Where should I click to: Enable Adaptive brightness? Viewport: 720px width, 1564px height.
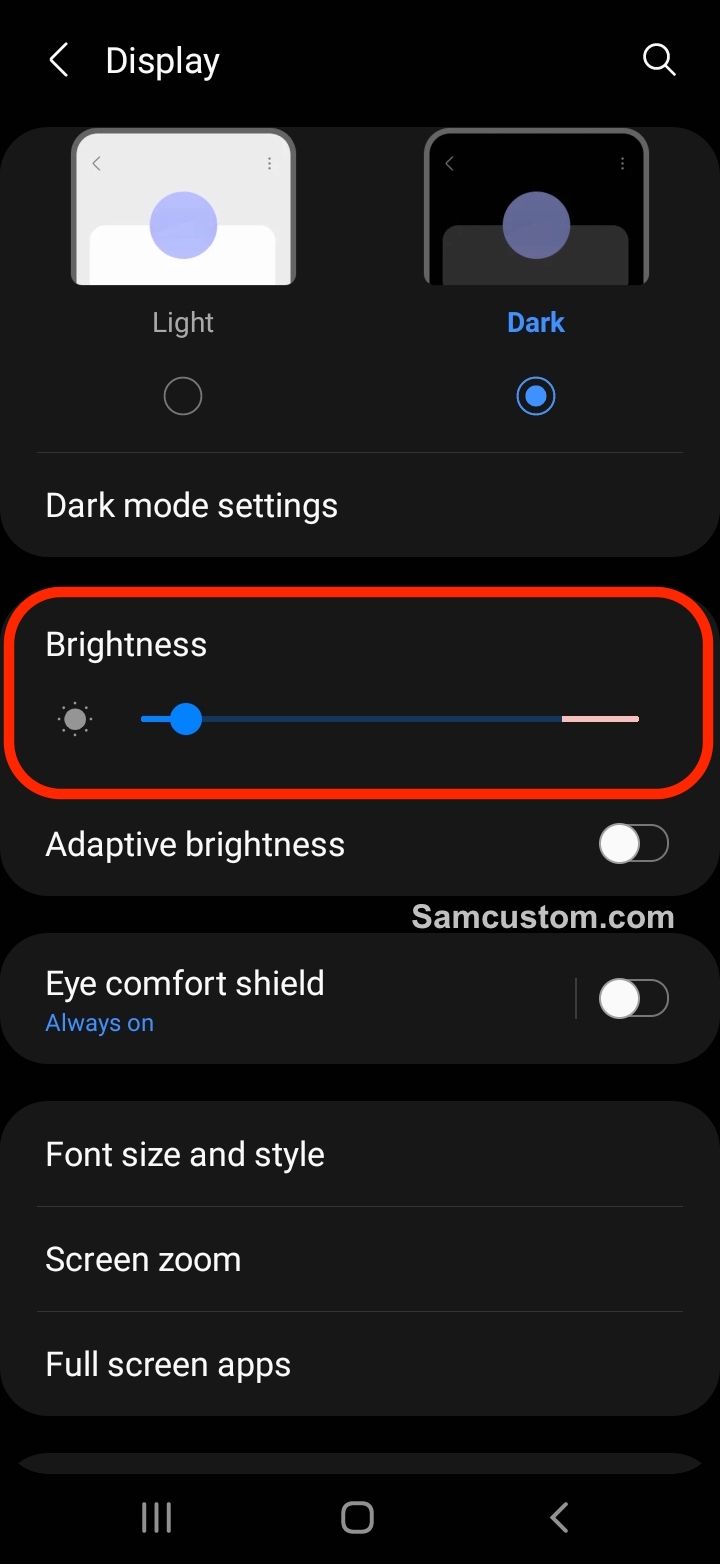pos(633,844)
